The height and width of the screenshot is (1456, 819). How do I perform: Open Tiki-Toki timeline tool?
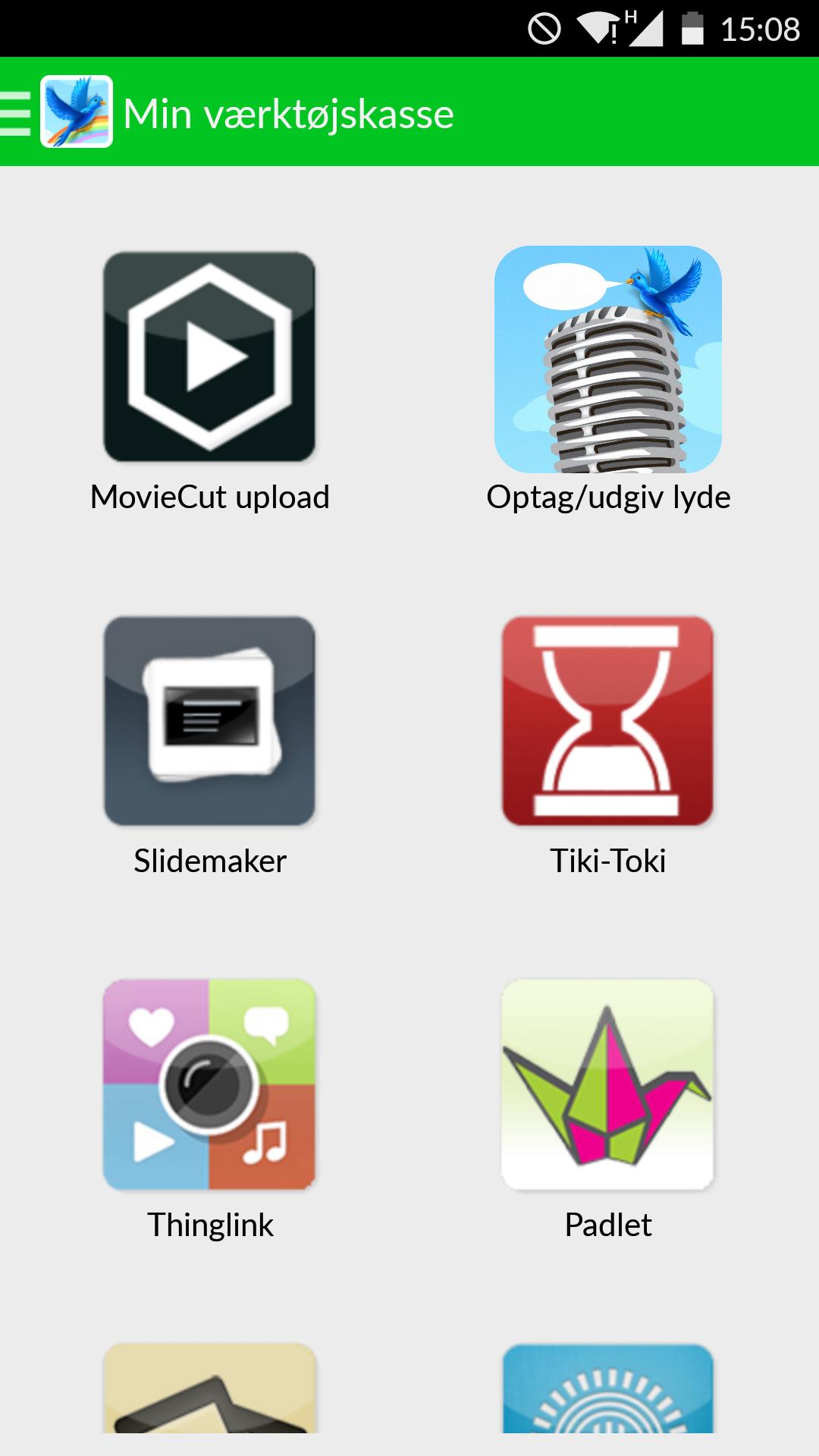click(x=607, y=721)
